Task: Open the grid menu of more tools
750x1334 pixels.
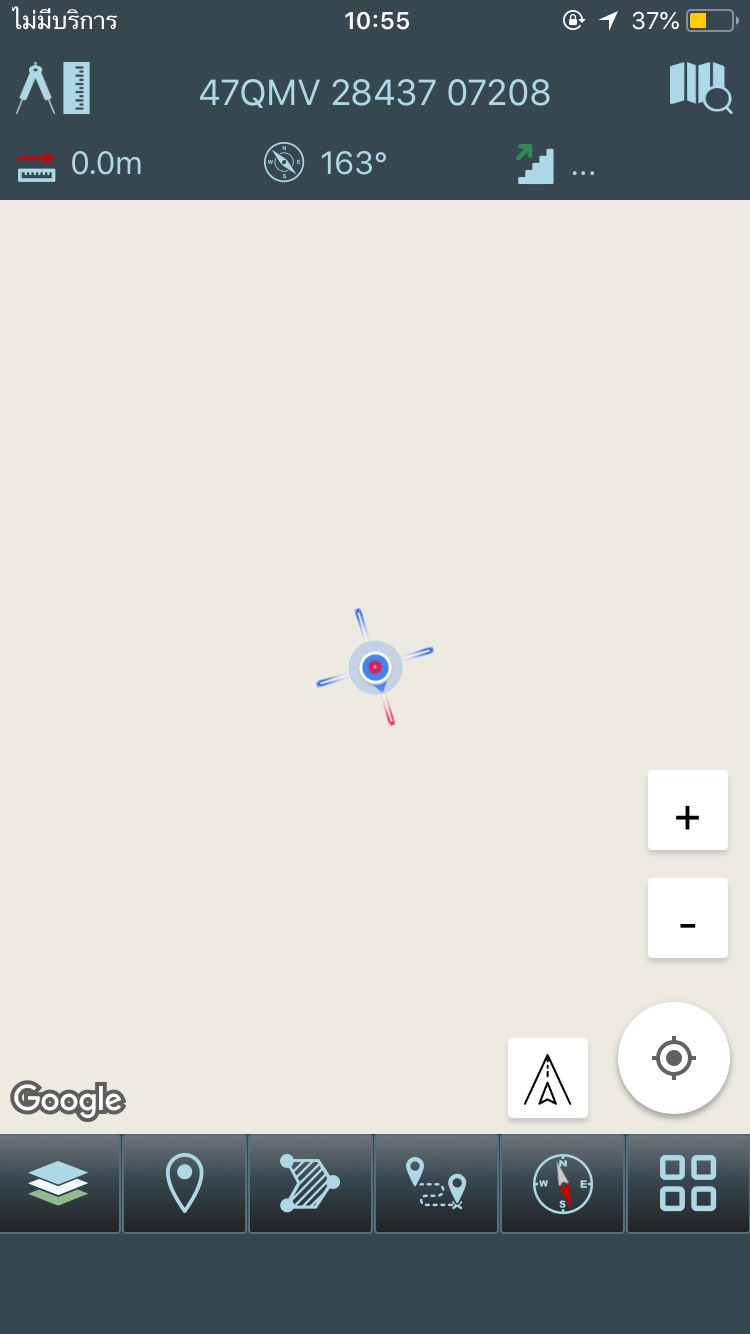Action: (688, 1184)
